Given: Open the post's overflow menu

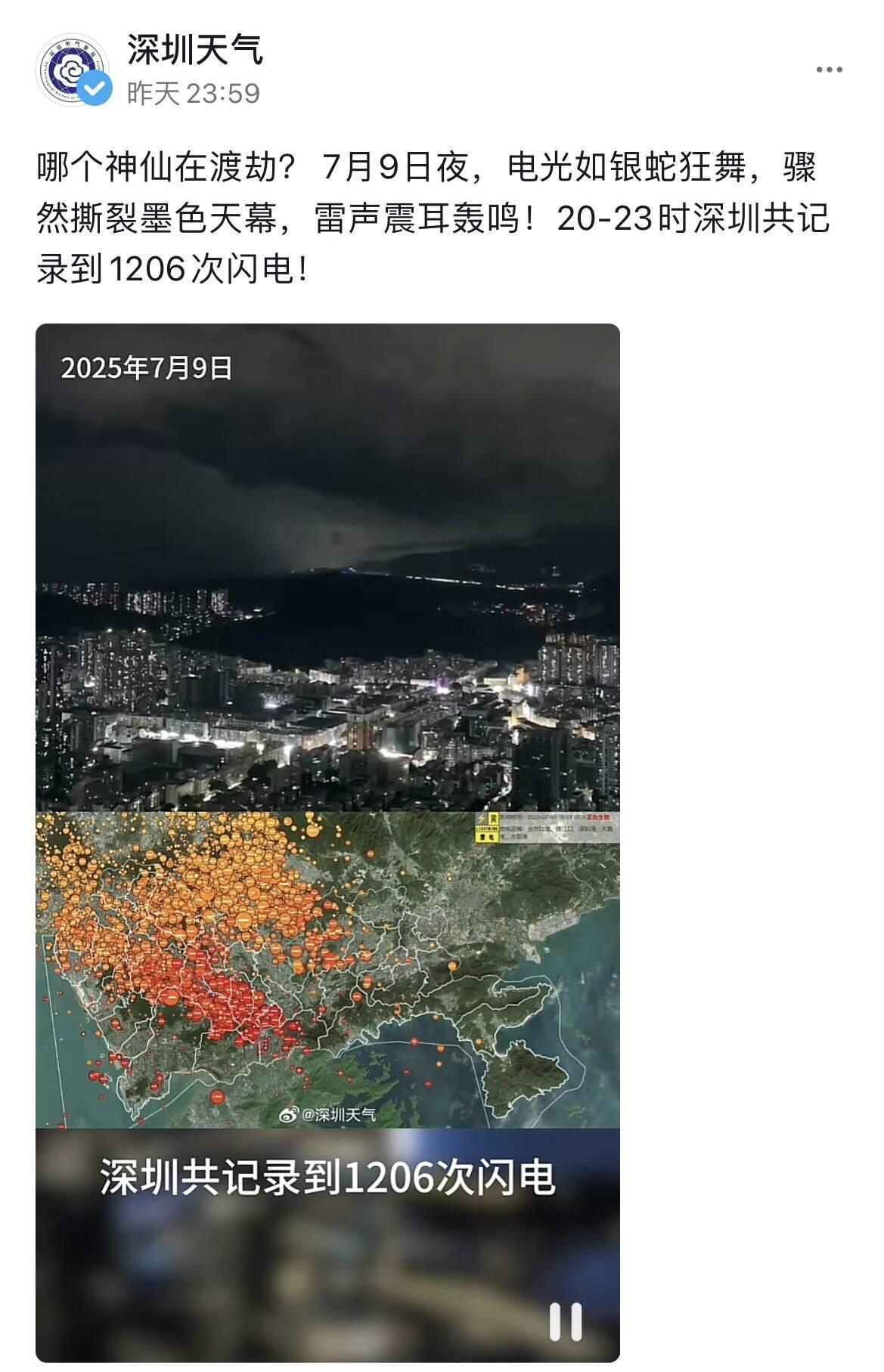Looking at the screenshot, I should pyautogui.click(x=829, y=70).
